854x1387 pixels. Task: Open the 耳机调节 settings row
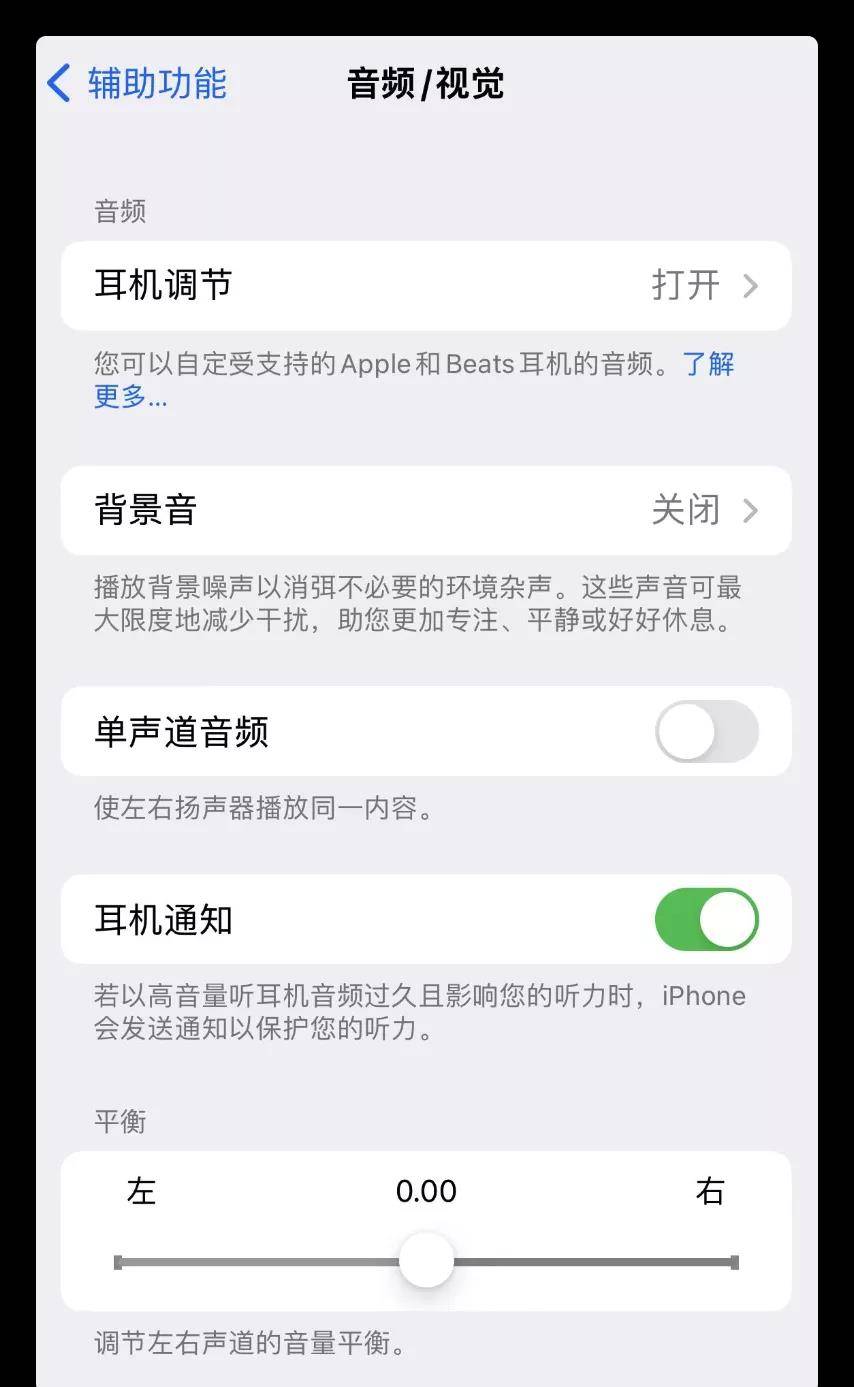(426, 286)
